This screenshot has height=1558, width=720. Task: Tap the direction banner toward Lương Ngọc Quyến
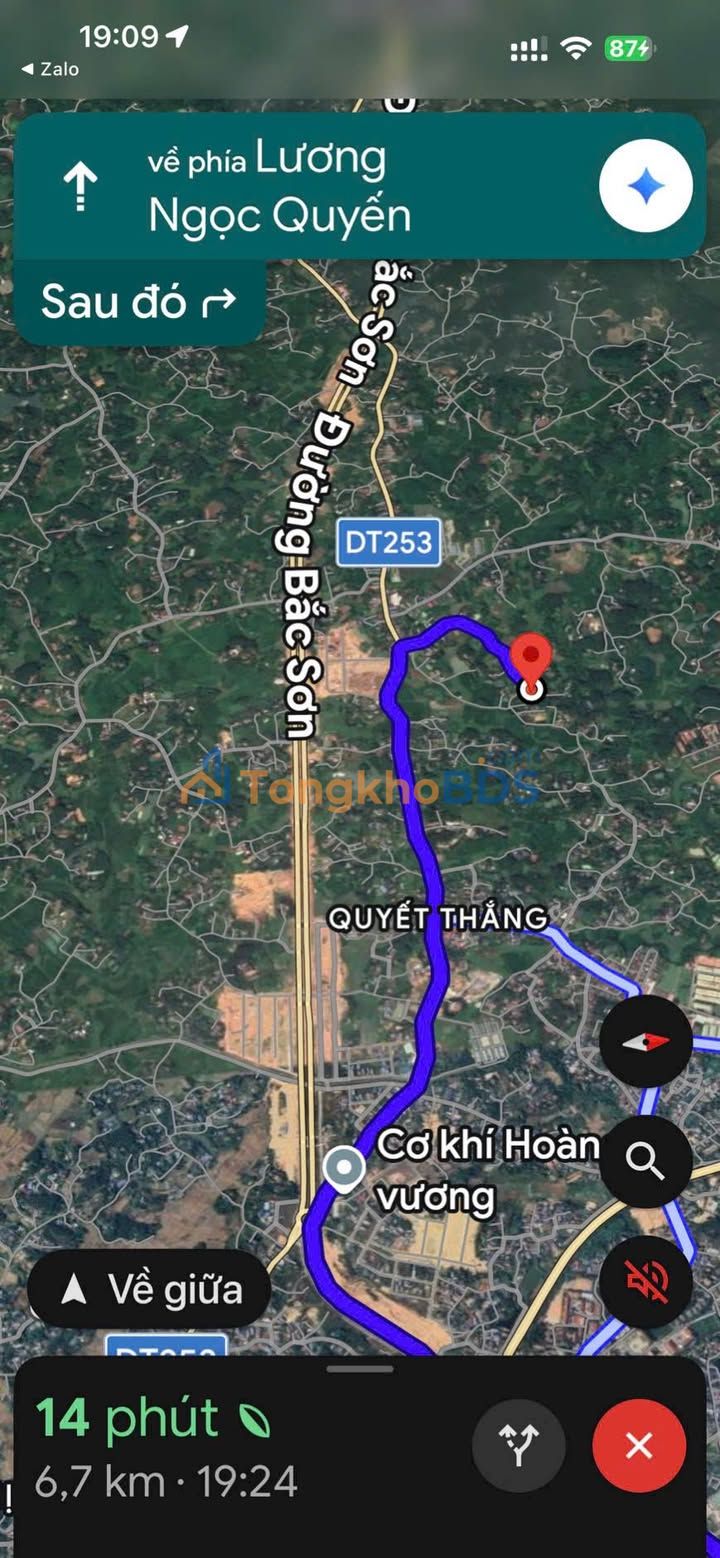coord(300,187)
